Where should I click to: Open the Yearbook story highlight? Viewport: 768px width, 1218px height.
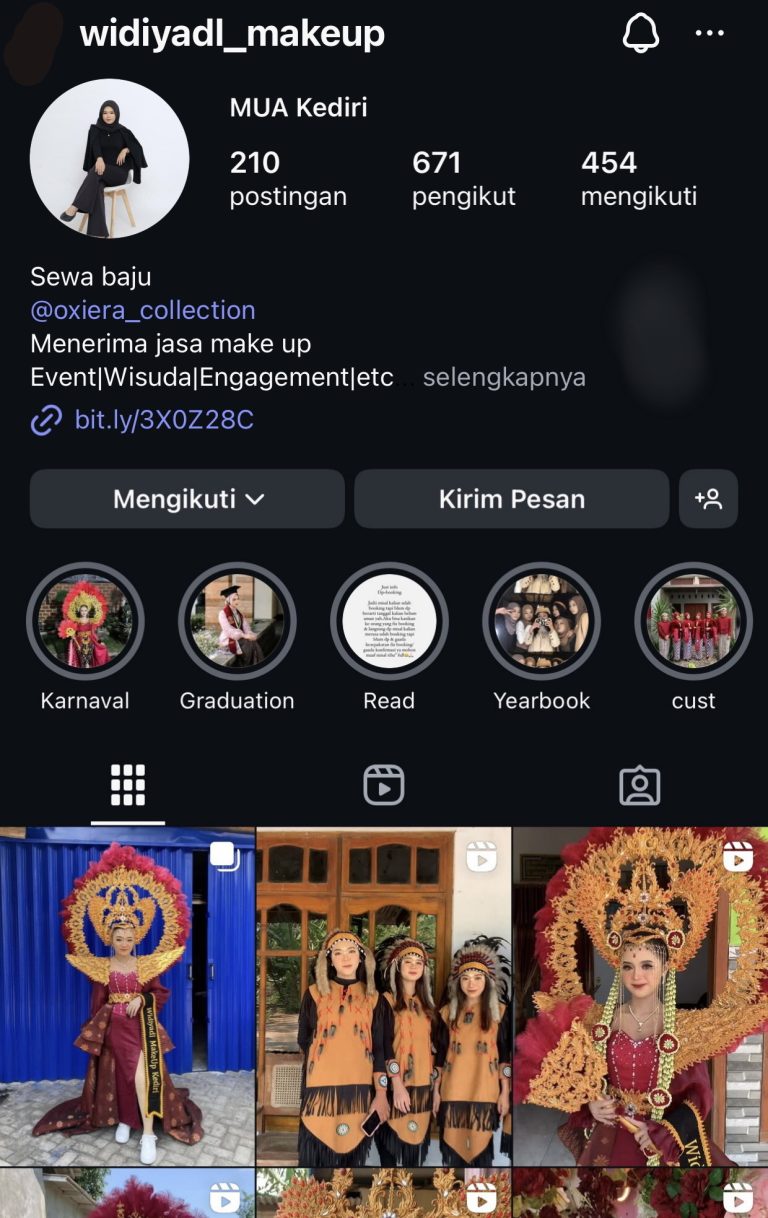(541, 622)
